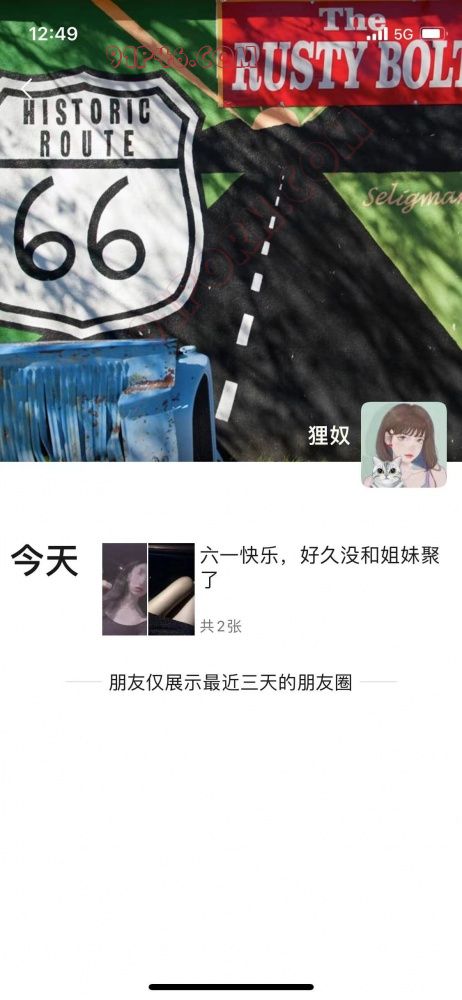
Task: Open 狸奴's profile avatar
Action: tap(404, 445)
